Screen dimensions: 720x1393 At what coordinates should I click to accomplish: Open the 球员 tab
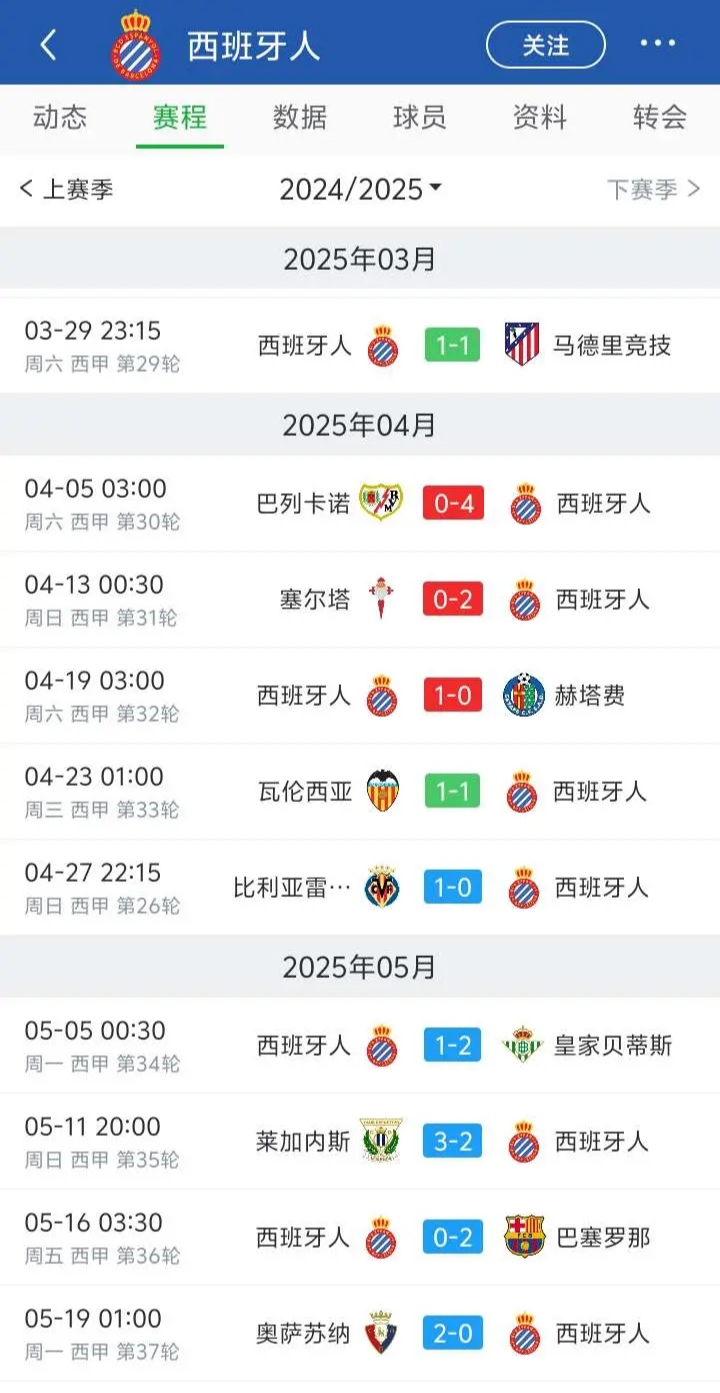[418, 116]
